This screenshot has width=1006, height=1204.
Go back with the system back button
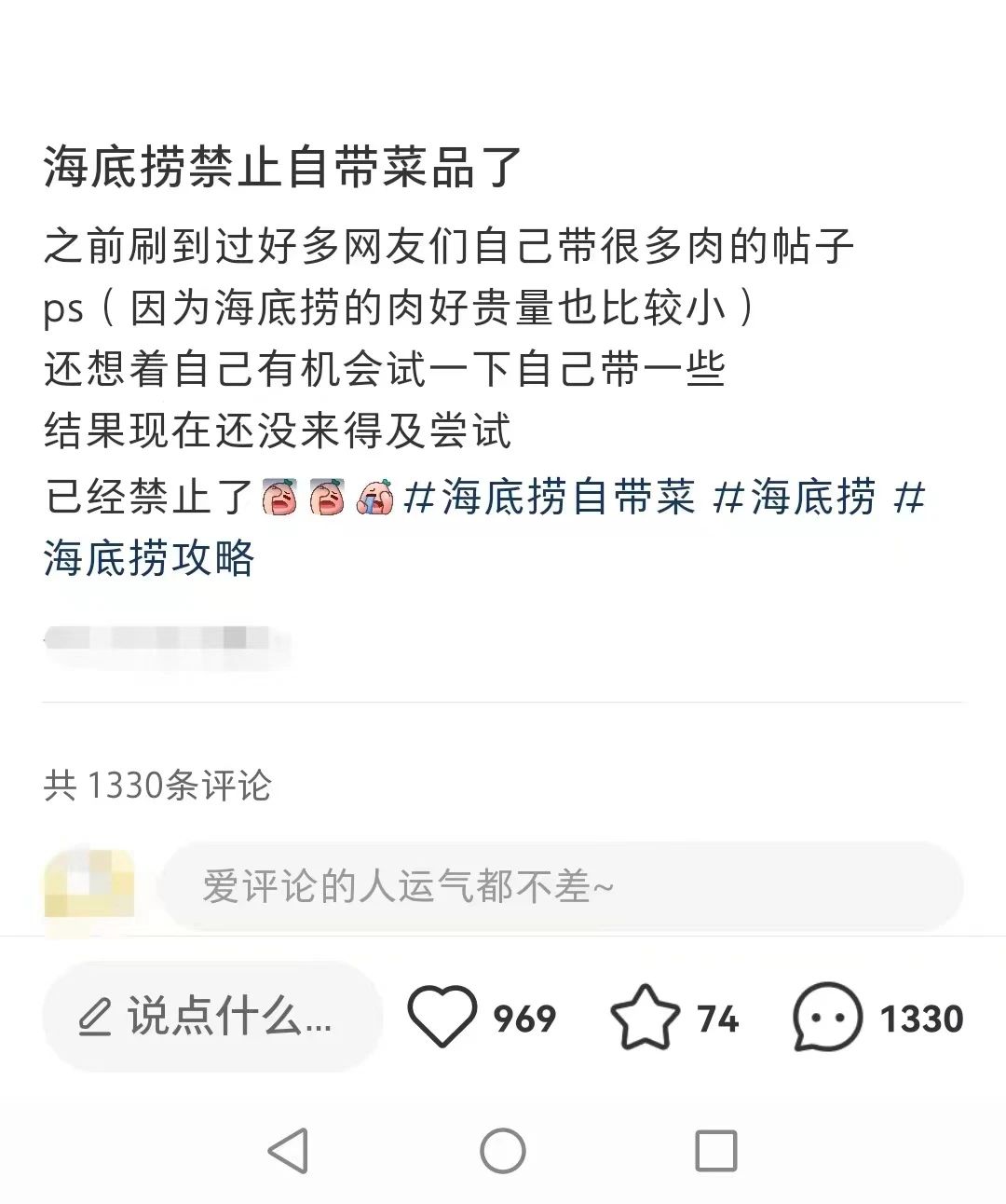pos(288,1151)
